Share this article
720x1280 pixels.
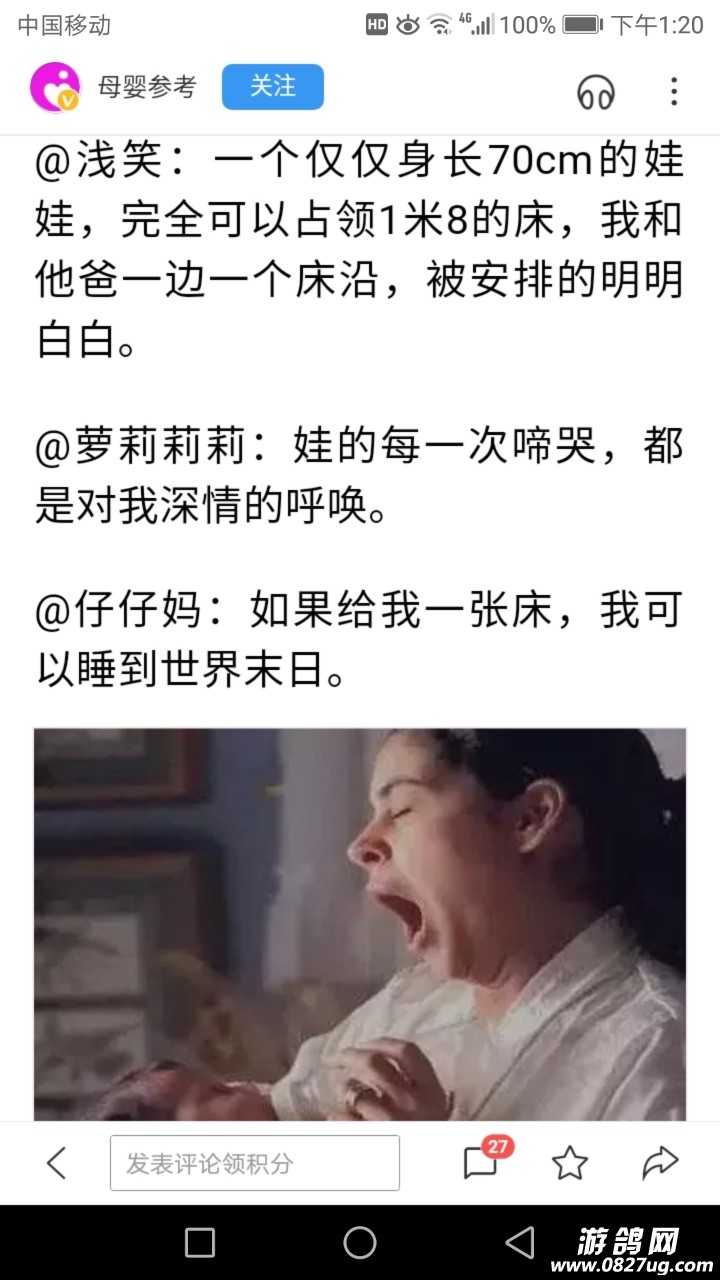pos(660,1163)
